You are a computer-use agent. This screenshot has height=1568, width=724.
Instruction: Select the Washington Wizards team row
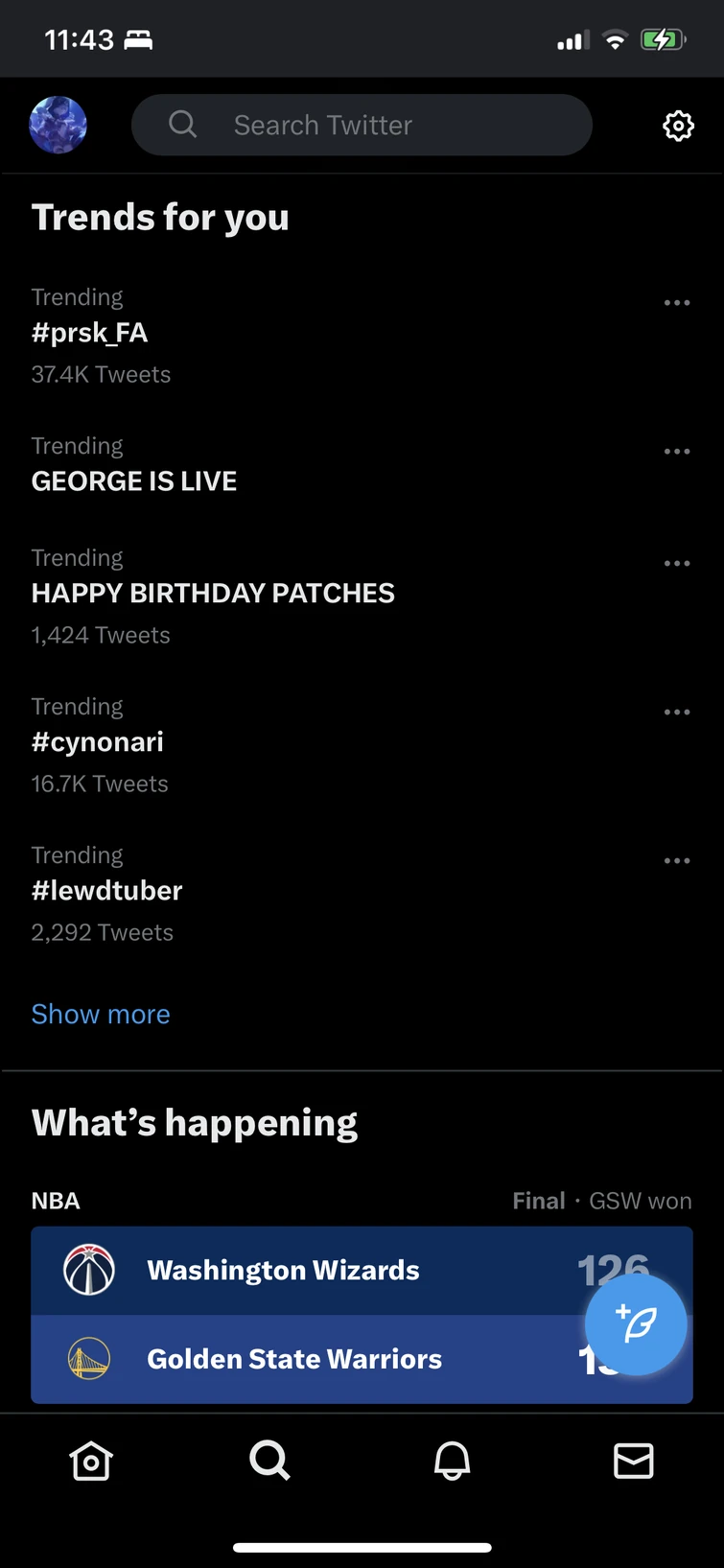click(283, 1270)
